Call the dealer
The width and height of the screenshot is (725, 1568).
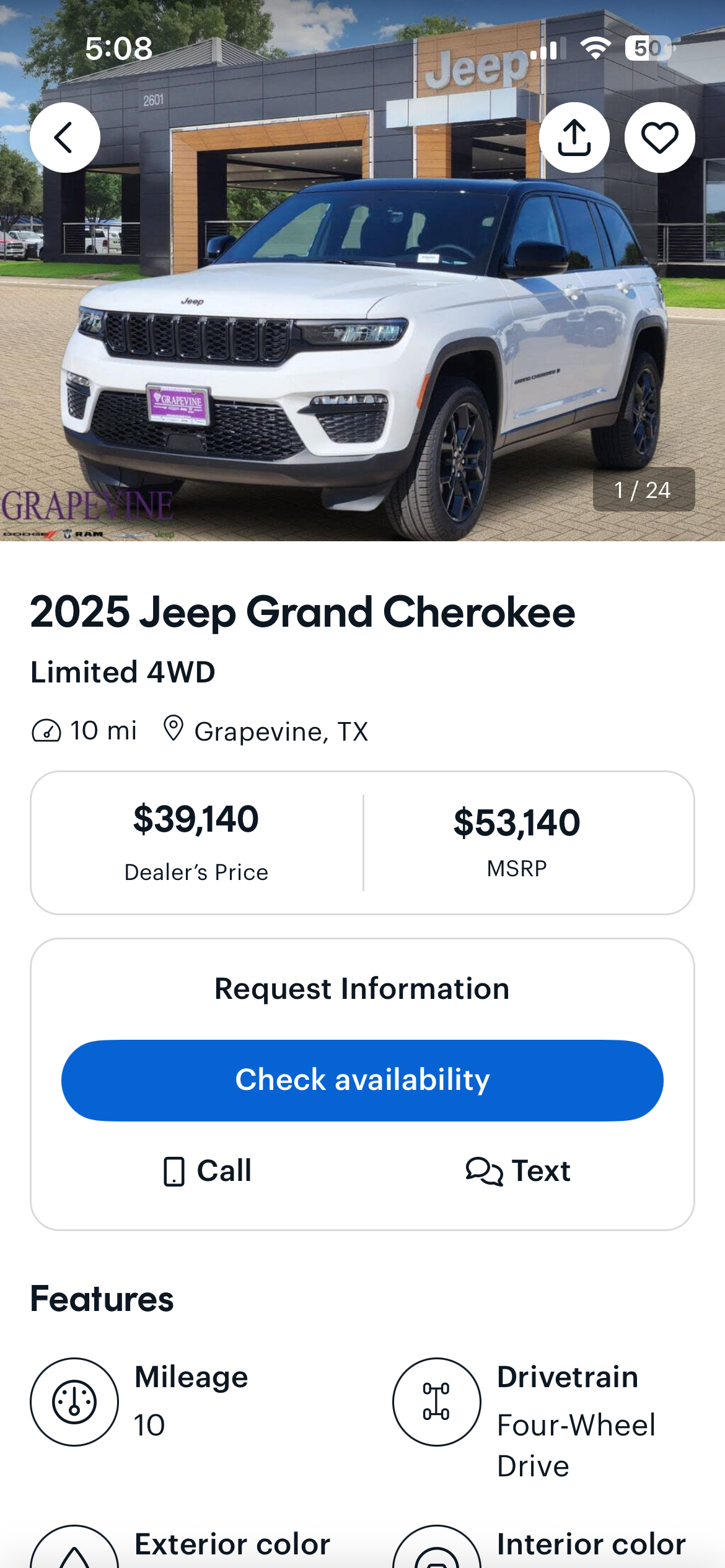[x=208, y=1171]
